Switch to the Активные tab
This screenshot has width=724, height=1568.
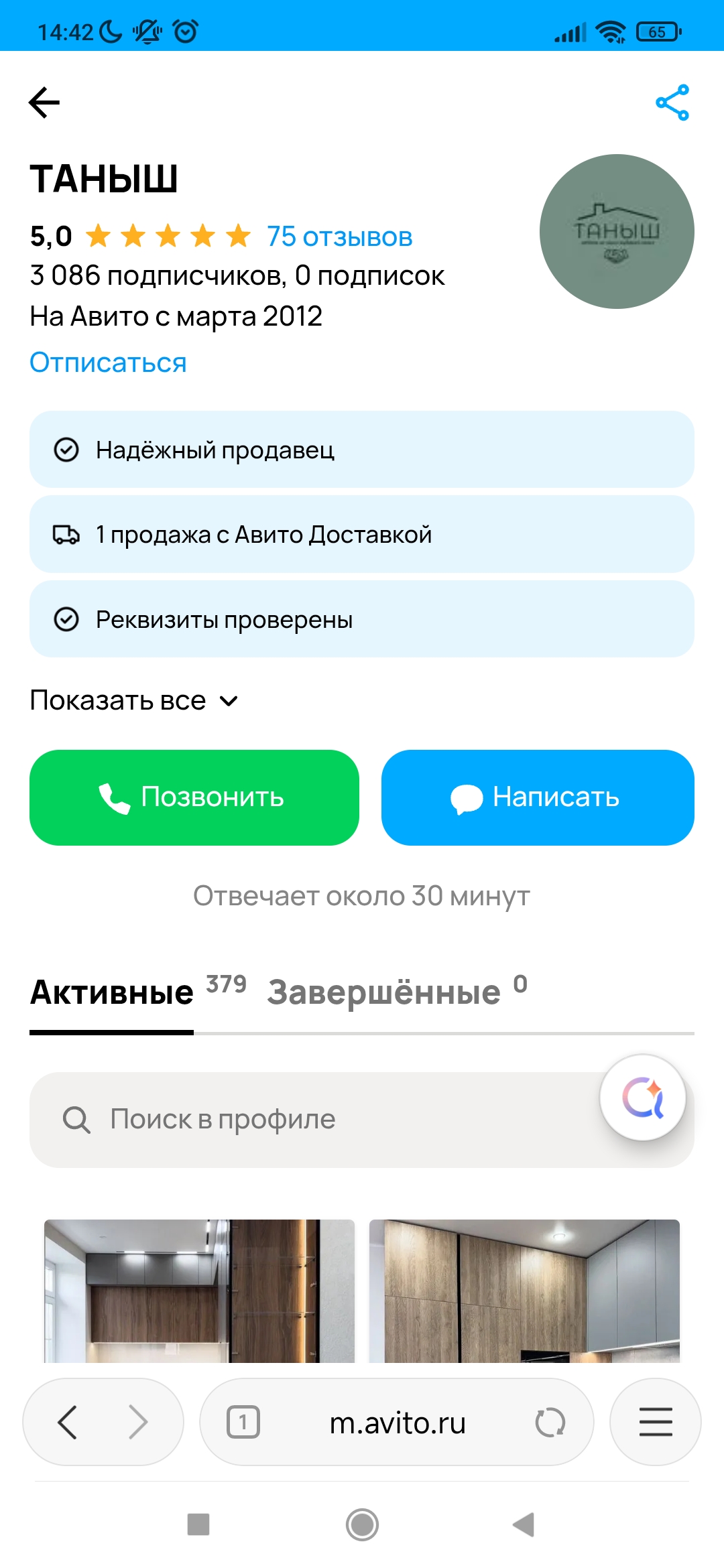(112, 992)
